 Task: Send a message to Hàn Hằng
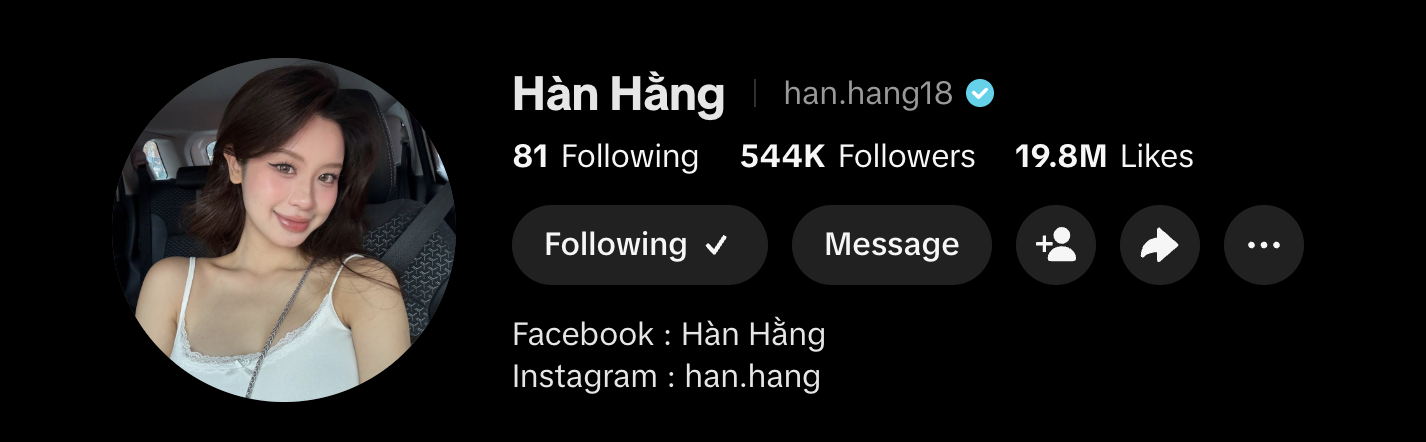(891, 245)
